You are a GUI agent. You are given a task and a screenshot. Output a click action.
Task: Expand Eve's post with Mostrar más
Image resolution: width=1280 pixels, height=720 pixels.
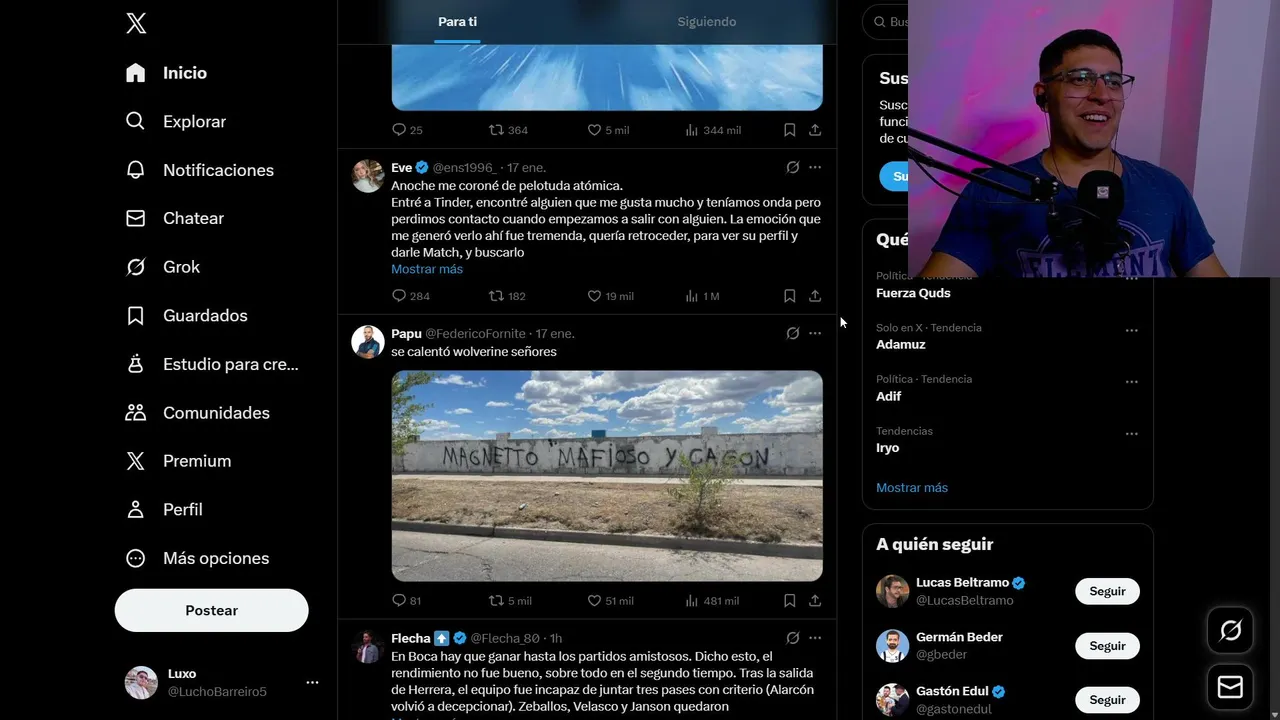point(427,269)
